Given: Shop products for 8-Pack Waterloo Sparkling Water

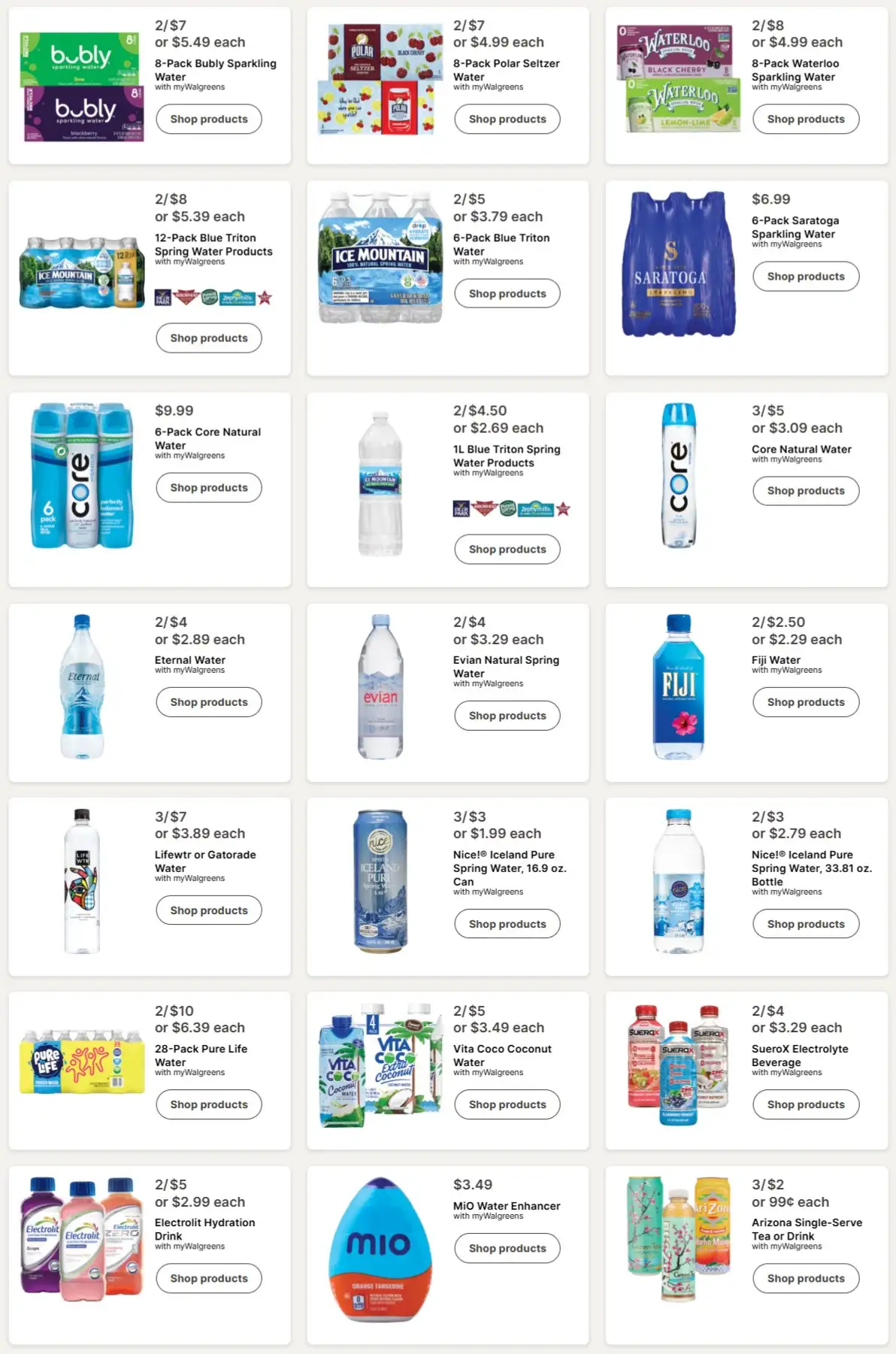Looking at the screenshot, I should coord(806,120).
